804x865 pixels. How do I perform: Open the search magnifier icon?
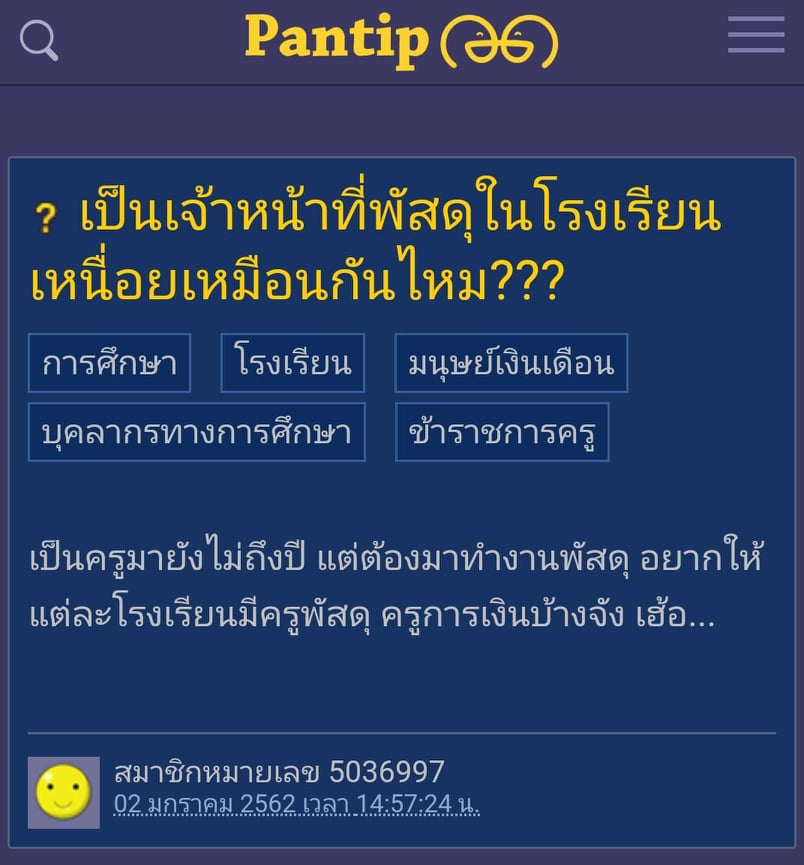[39, 41]
